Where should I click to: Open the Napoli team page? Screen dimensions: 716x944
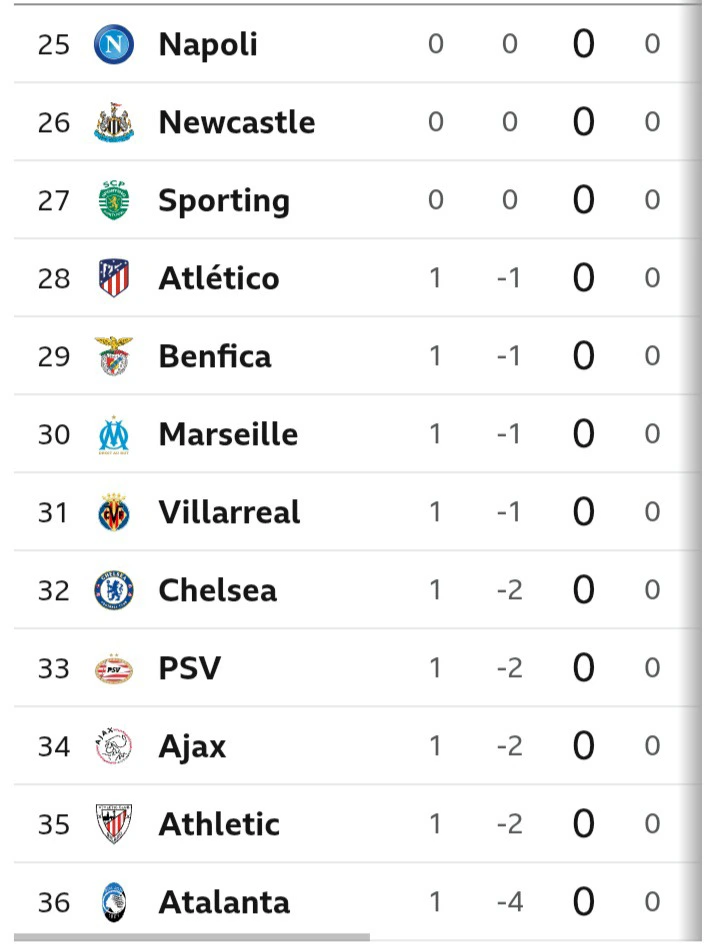pos(207,44)
